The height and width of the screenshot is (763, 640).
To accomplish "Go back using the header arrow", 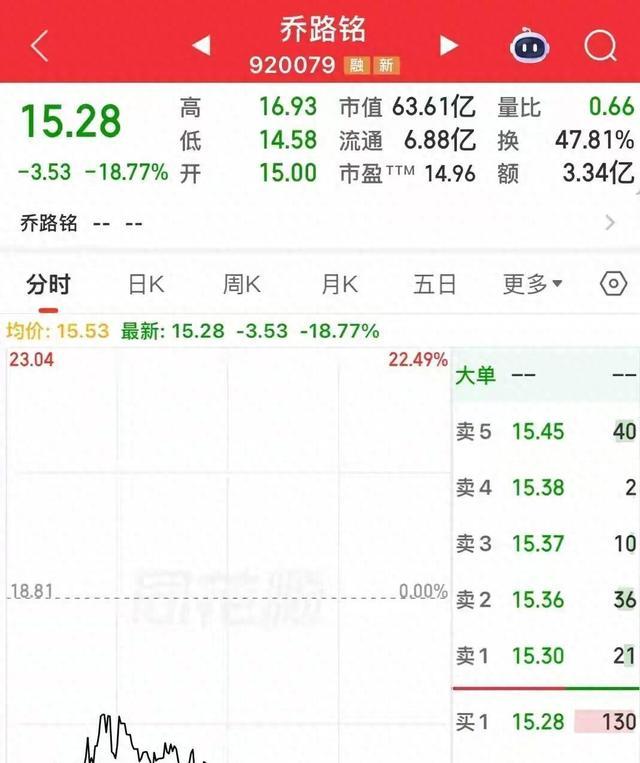I will tap(39, 45).
